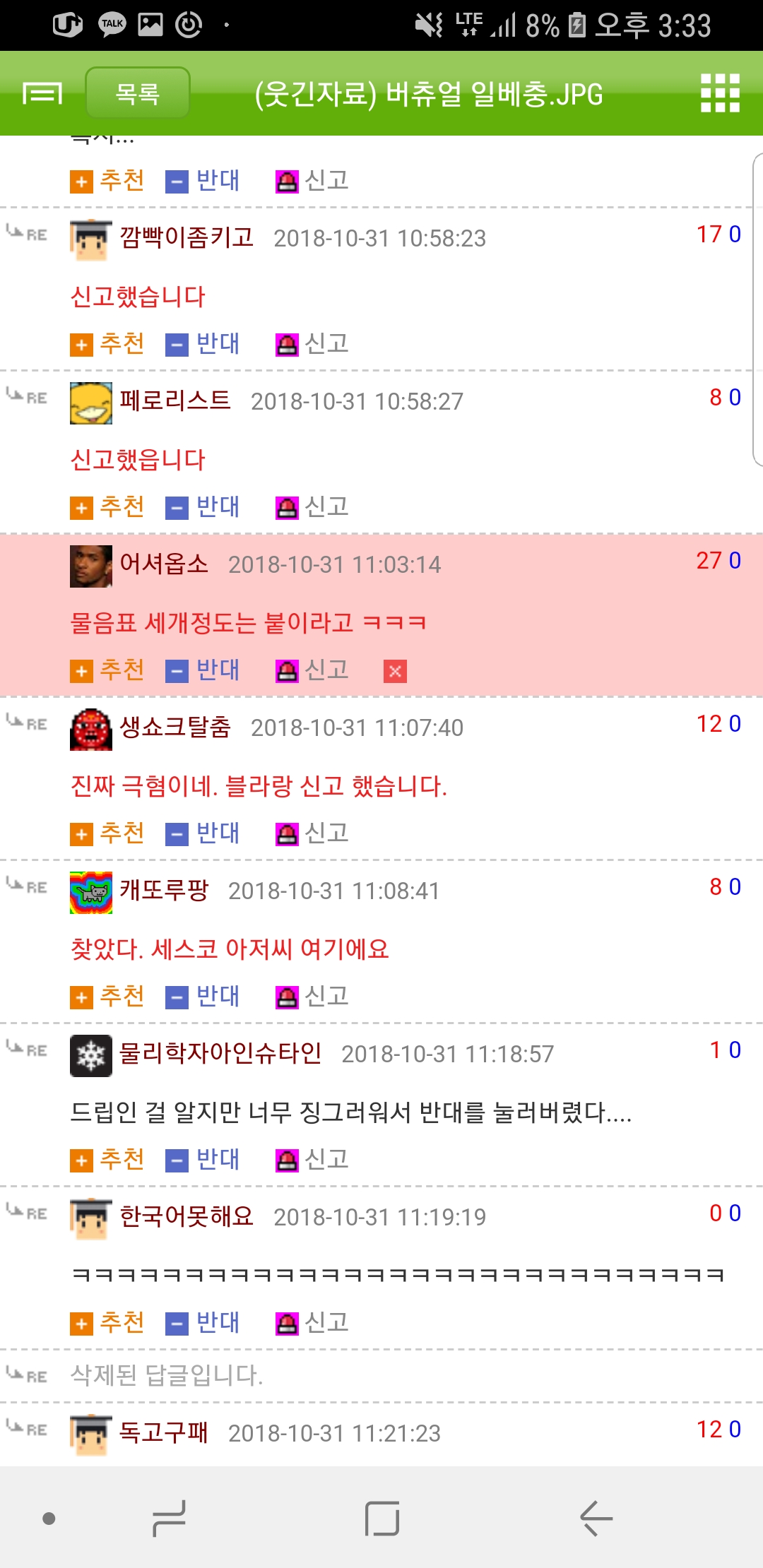763x1568 pixels.
Task: Report 물리학자아인슈타인's comment with 신고
Action: pyautogui.click(x=312, y=1160)
